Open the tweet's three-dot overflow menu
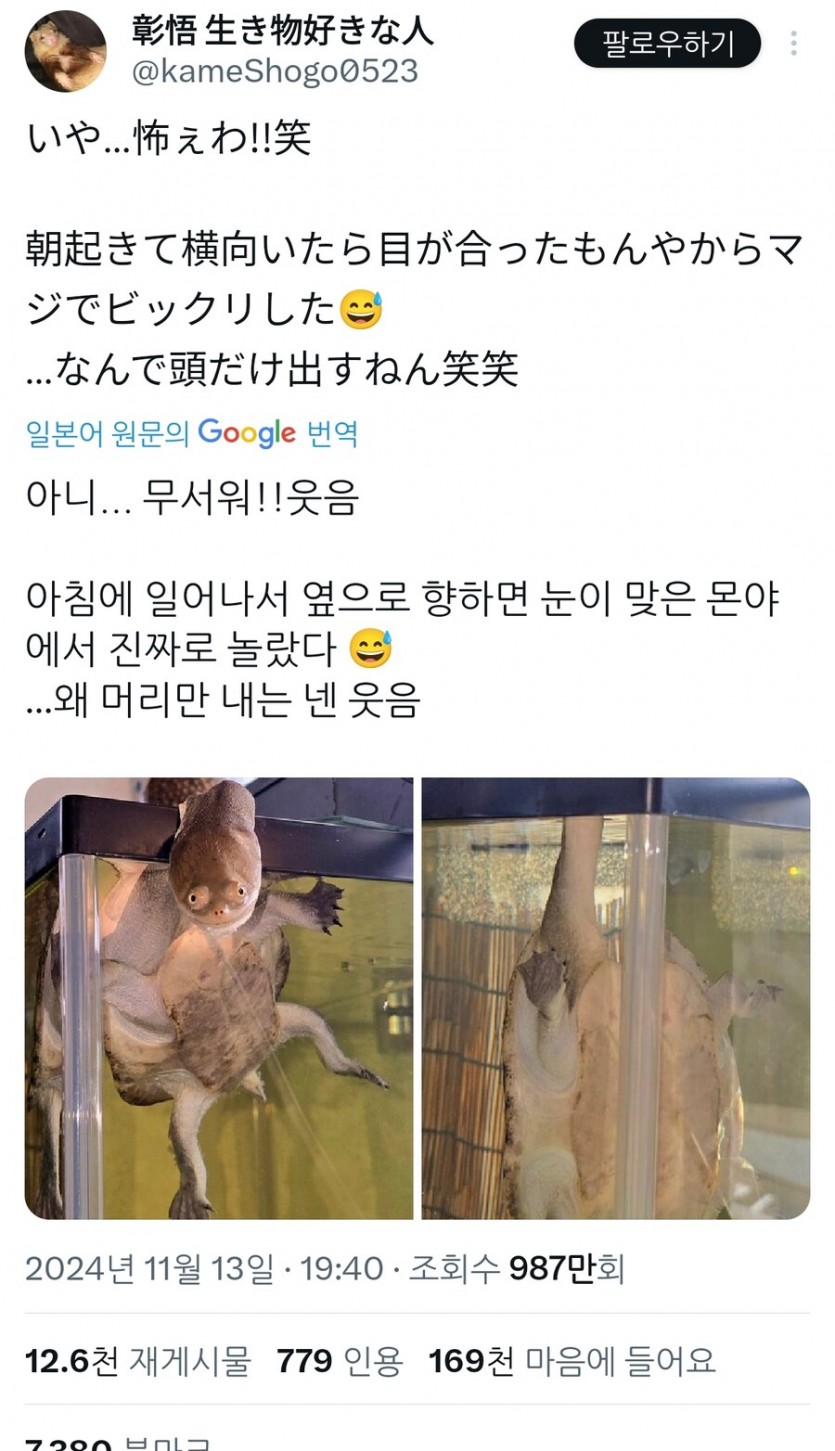 click(x=793, y=44)
